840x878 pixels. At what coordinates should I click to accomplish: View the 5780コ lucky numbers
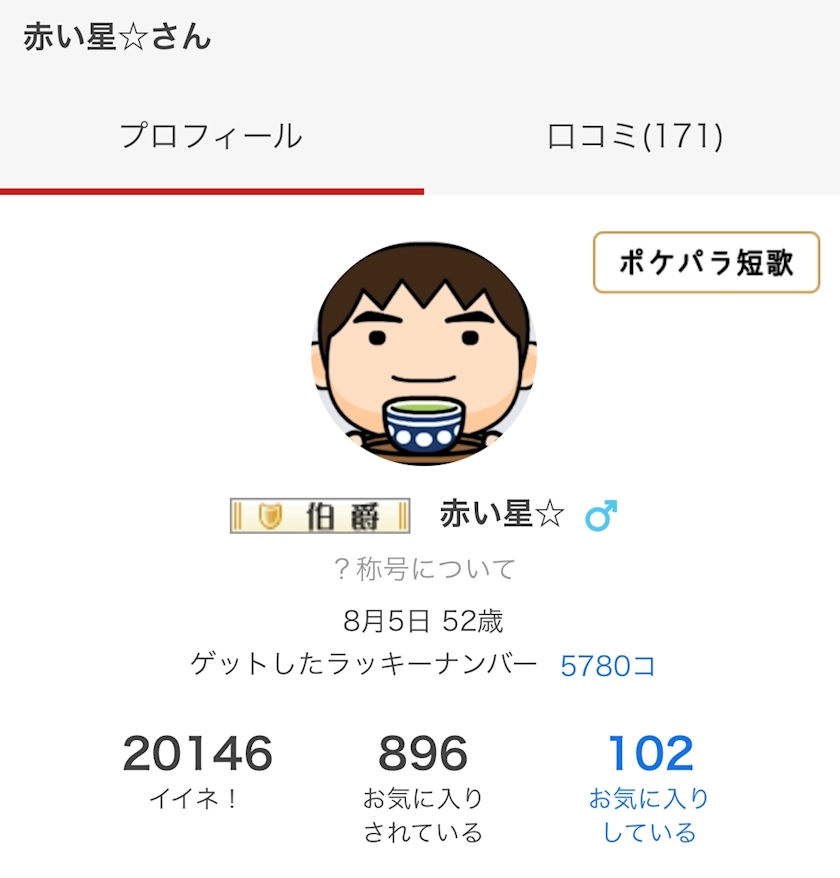click(x=608, y=666)
